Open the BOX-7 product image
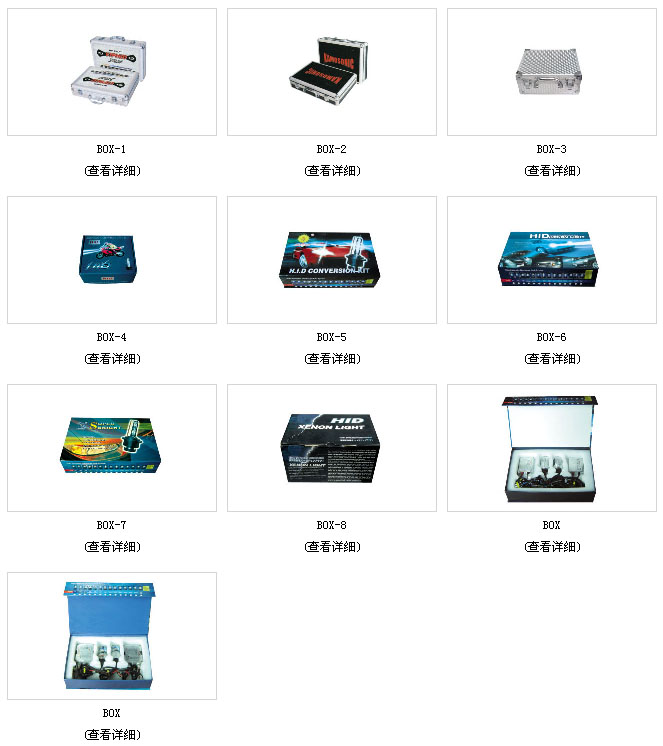Screen dimensions: 663x746 coord(112,448)
